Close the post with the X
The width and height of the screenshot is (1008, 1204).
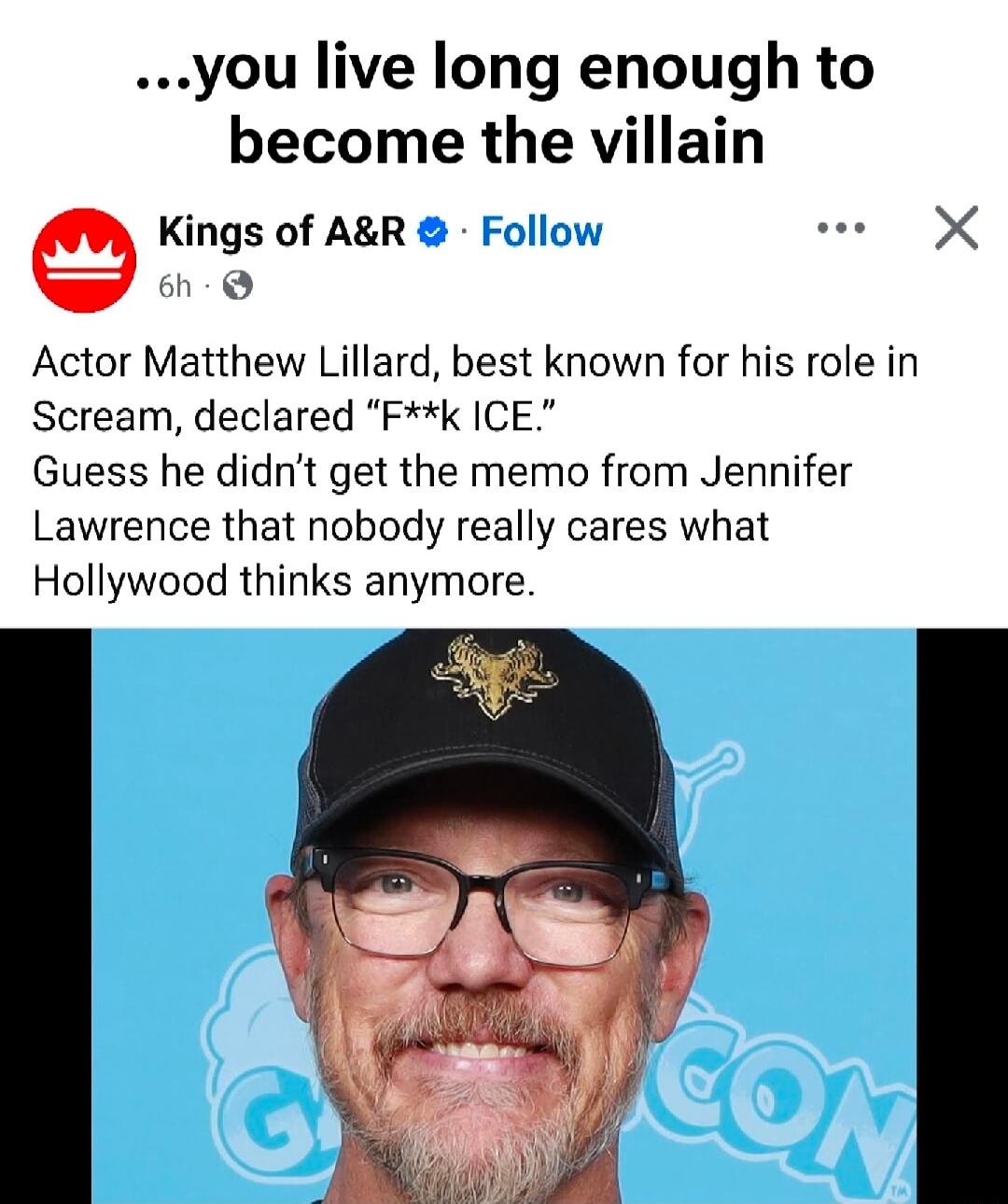(x=953, y=230)
